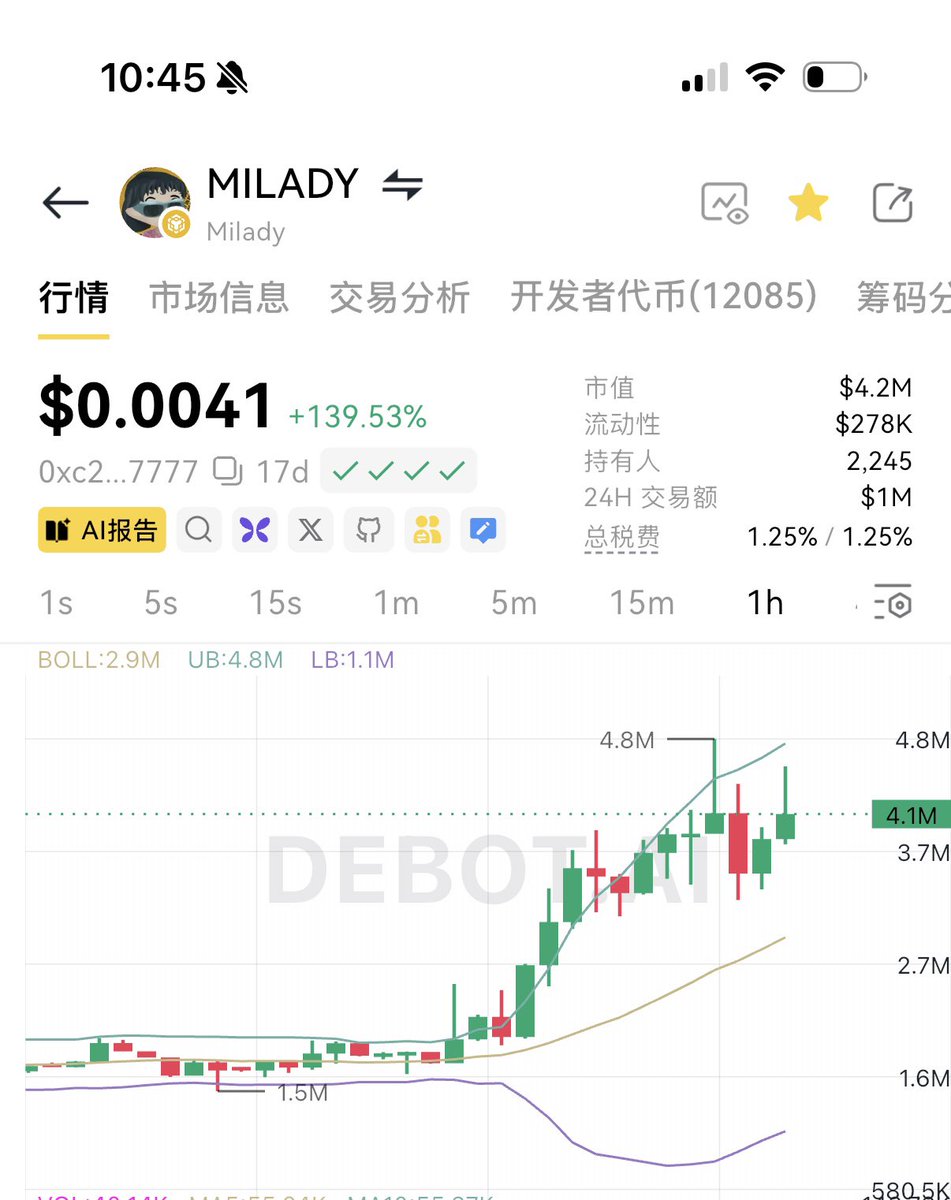Open the AI报告 report
The width and height of the screenshot is (951, 1200).
coord(102,530)
